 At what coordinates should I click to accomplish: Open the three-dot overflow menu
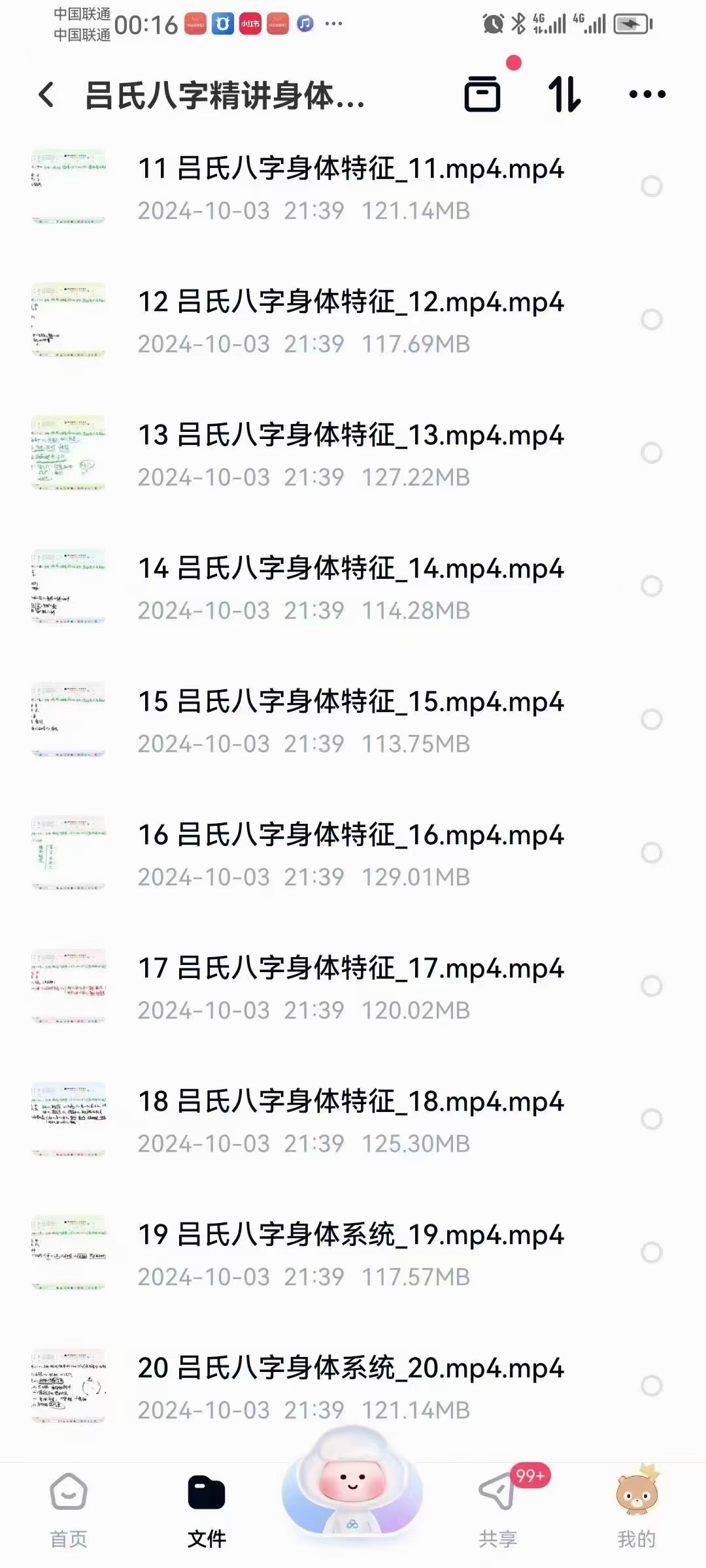pos(647,95)
